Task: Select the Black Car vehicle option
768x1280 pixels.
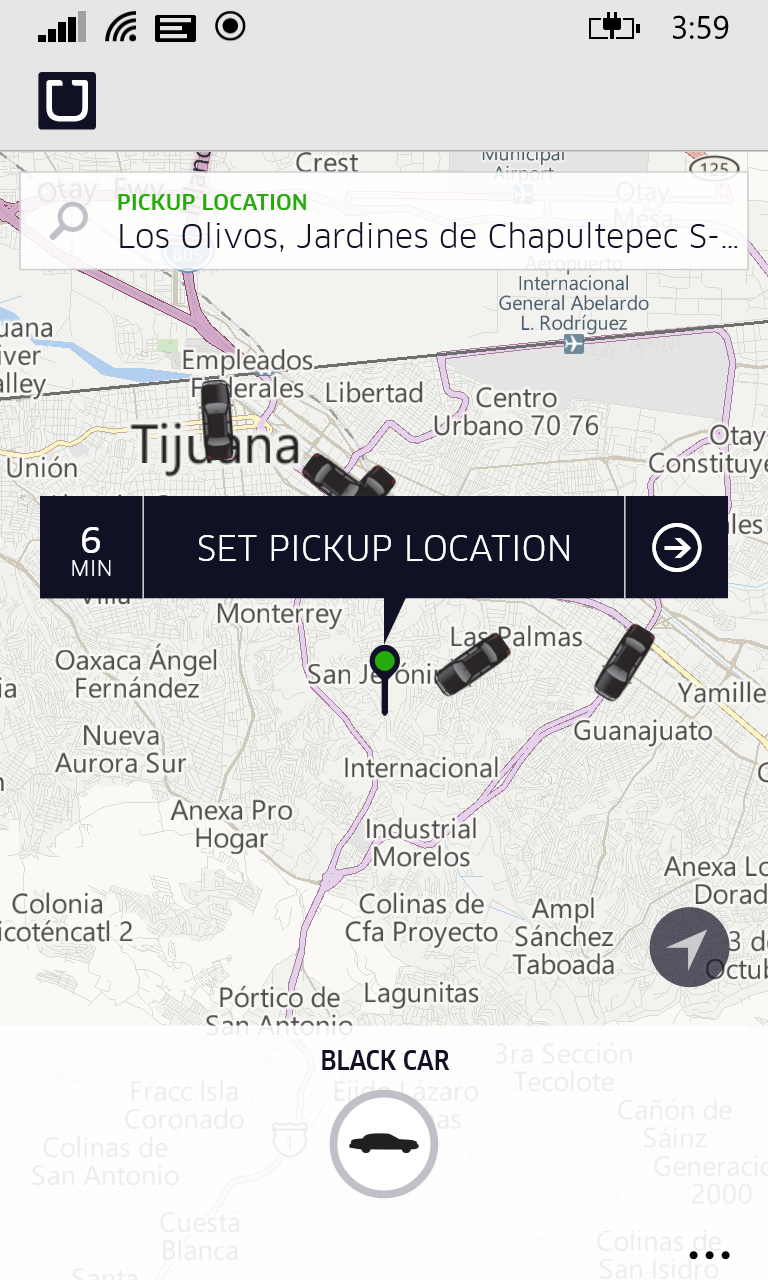Action: [384, 1143]
